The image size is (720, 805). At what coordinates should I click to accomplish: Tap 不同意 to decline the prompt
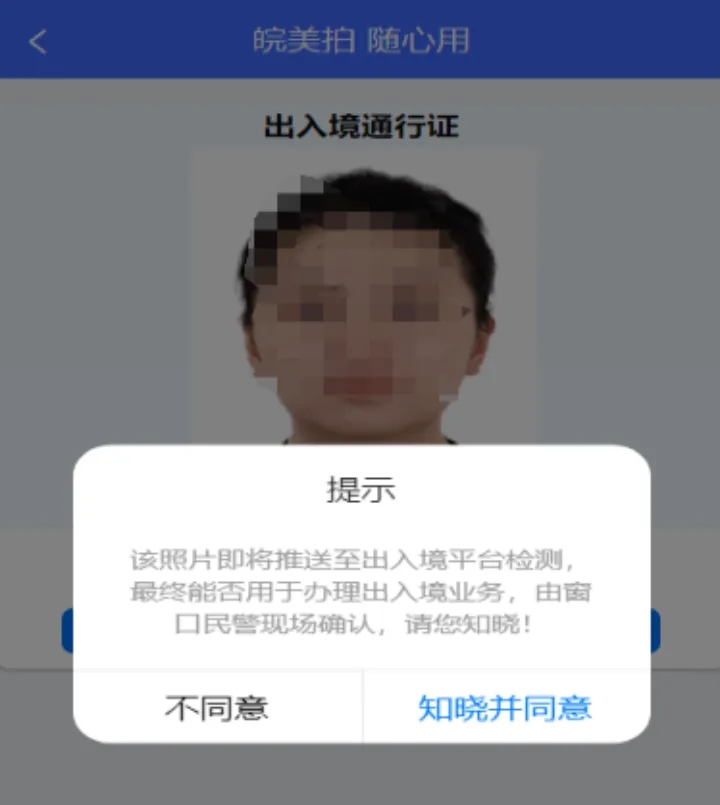click(x=217, y=708)
